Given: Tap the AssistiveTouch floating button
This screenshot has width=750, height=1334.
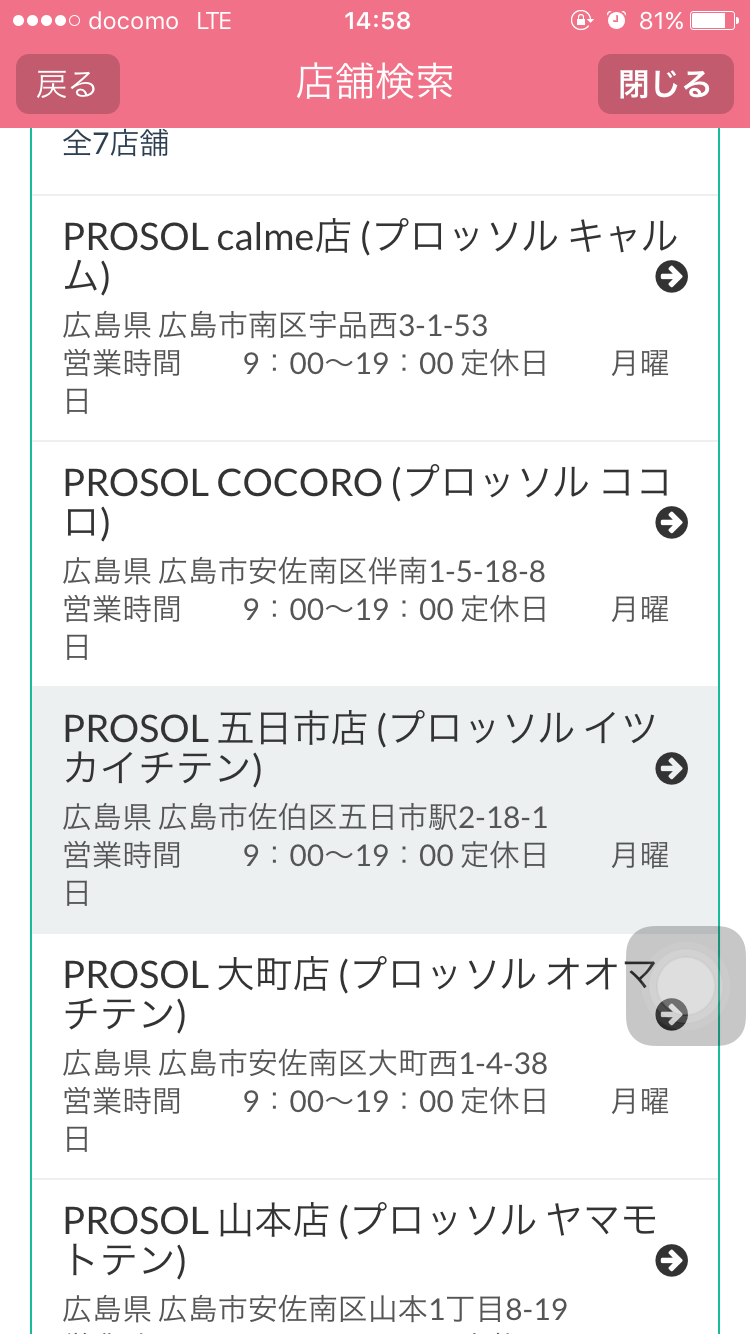Looking at the screenshot, I should [686, 986].
